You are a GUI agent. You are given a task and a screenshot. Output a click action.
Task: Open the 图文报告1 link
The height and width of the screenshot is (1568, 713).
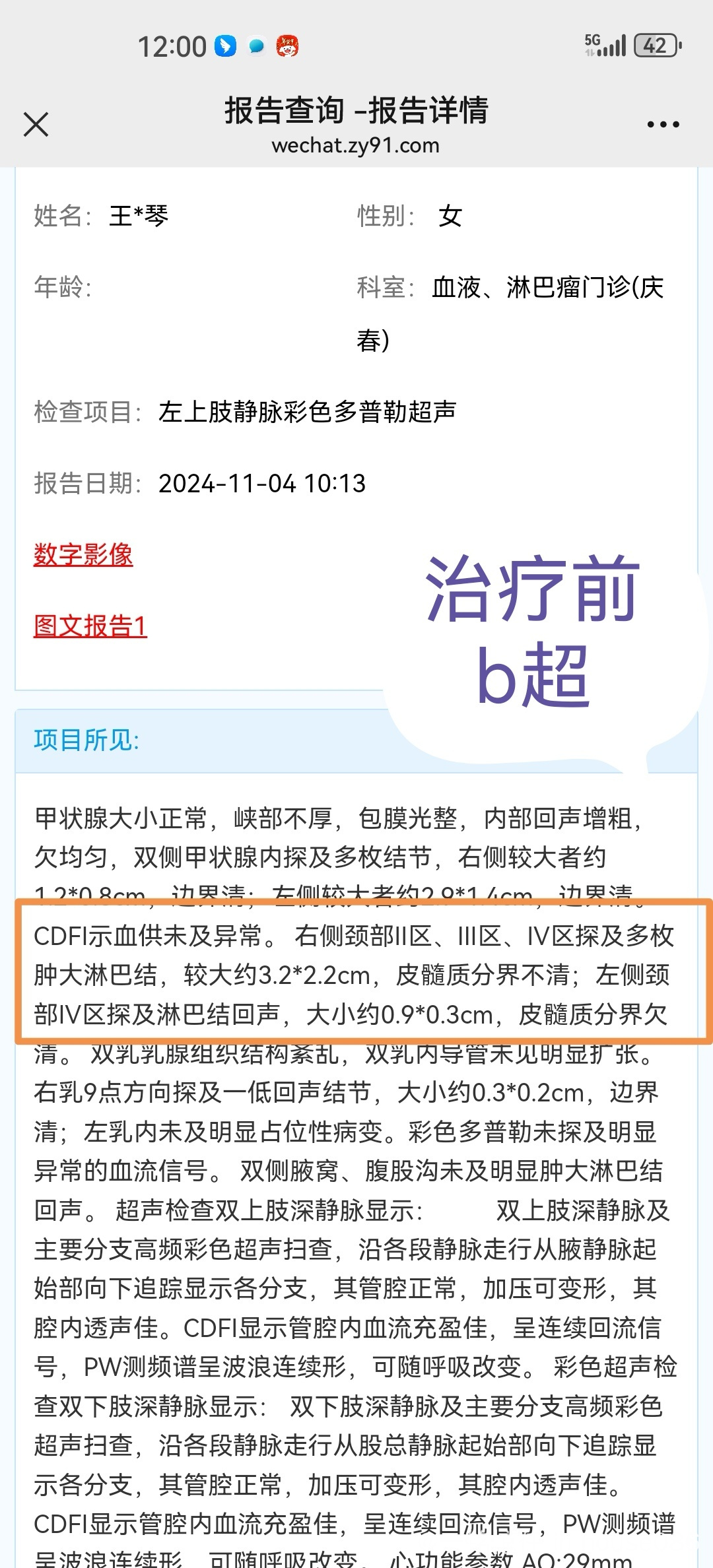click(90, 626)
